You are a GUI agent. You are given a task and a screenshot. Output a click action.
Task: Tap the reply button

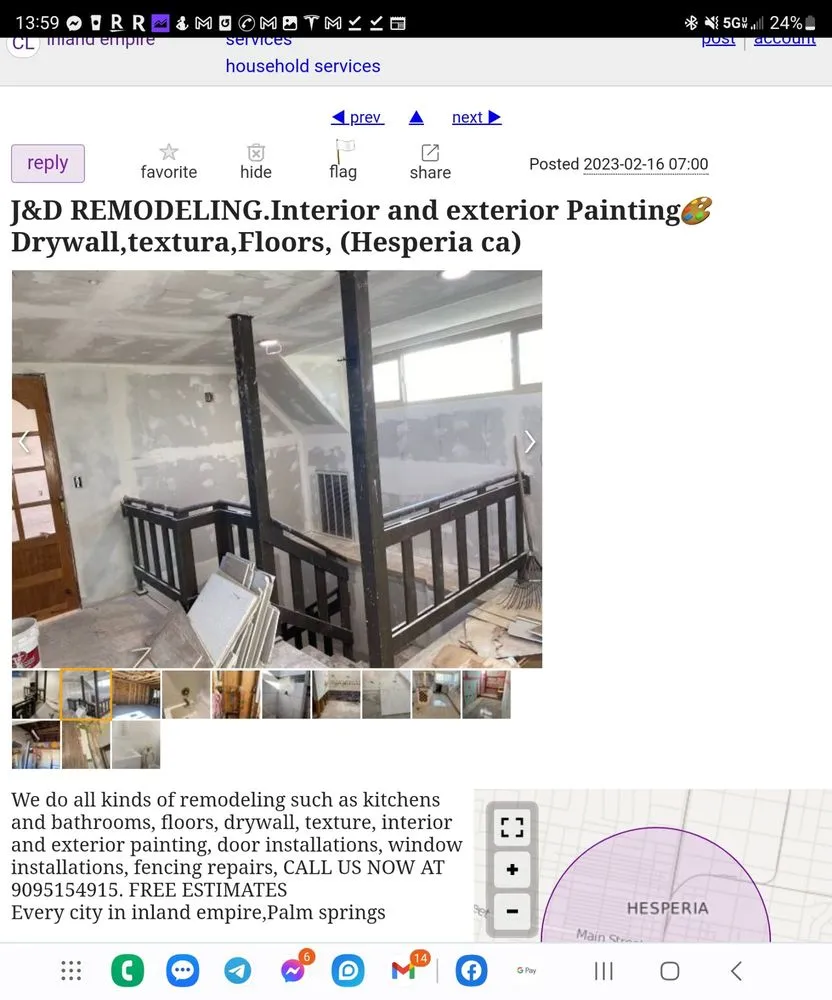[48, 163]
